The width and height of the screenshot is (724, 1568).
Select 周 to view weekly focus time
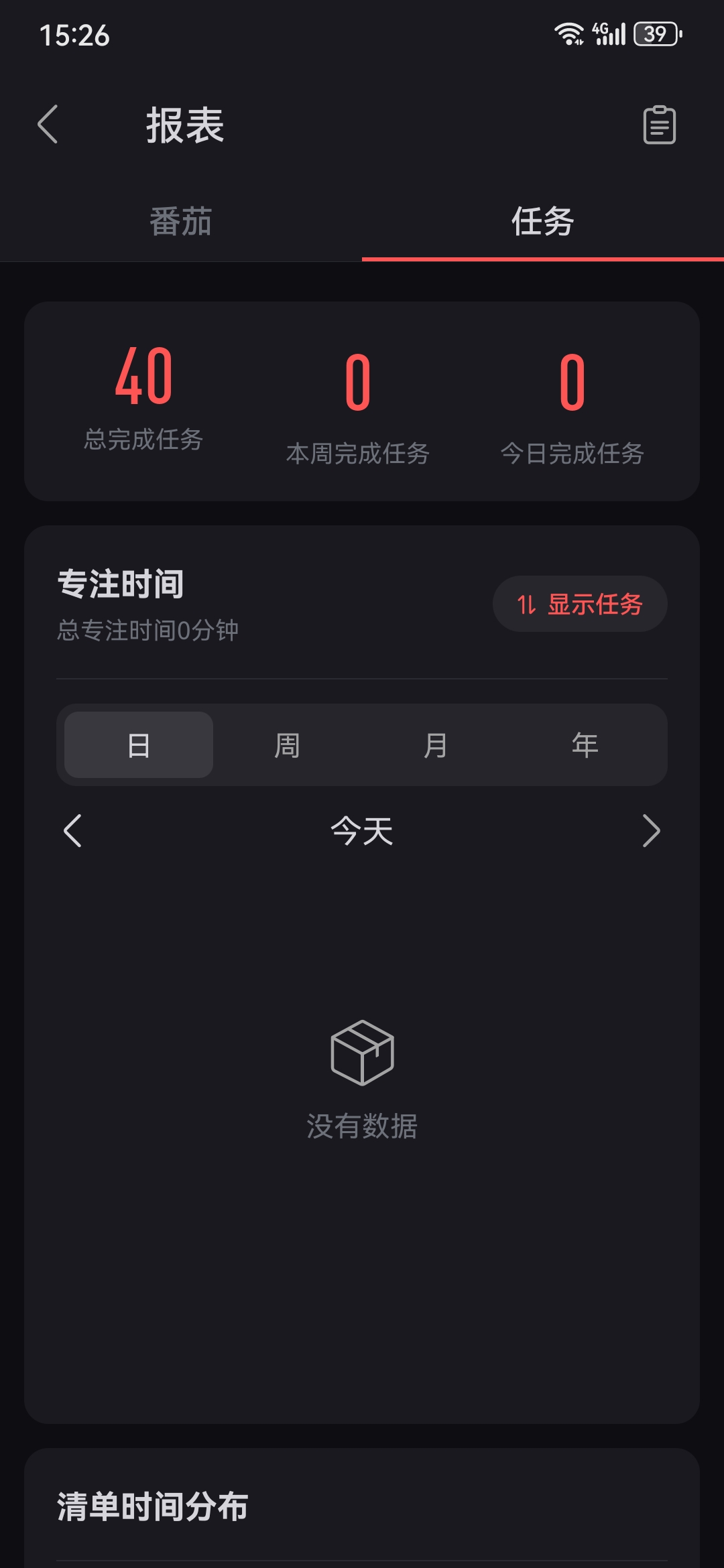287,744
